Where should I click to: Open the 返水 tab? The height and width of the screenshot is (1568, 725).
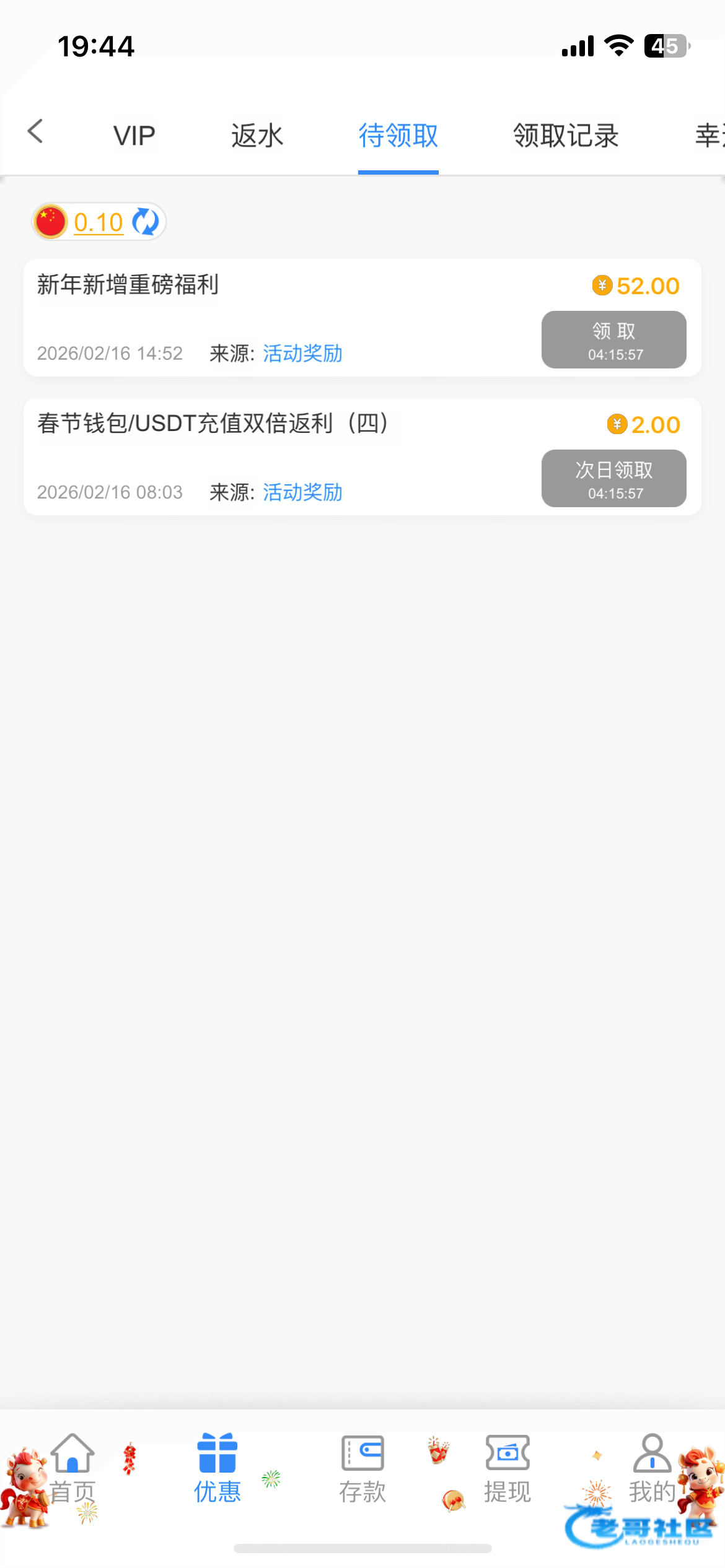click(x=257, y=136)
